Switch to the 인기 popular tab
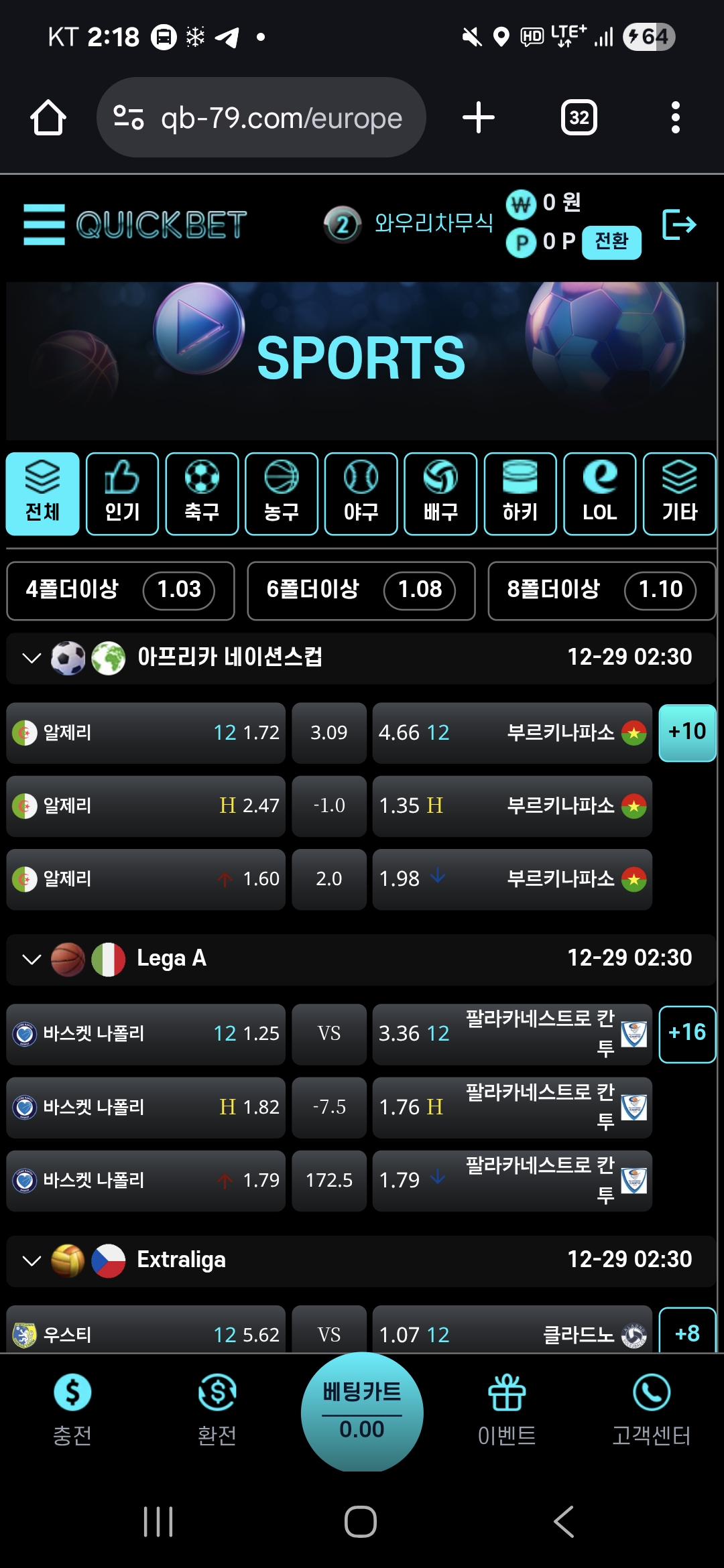This screenshot has height=1568, width=724. point(121,494)
